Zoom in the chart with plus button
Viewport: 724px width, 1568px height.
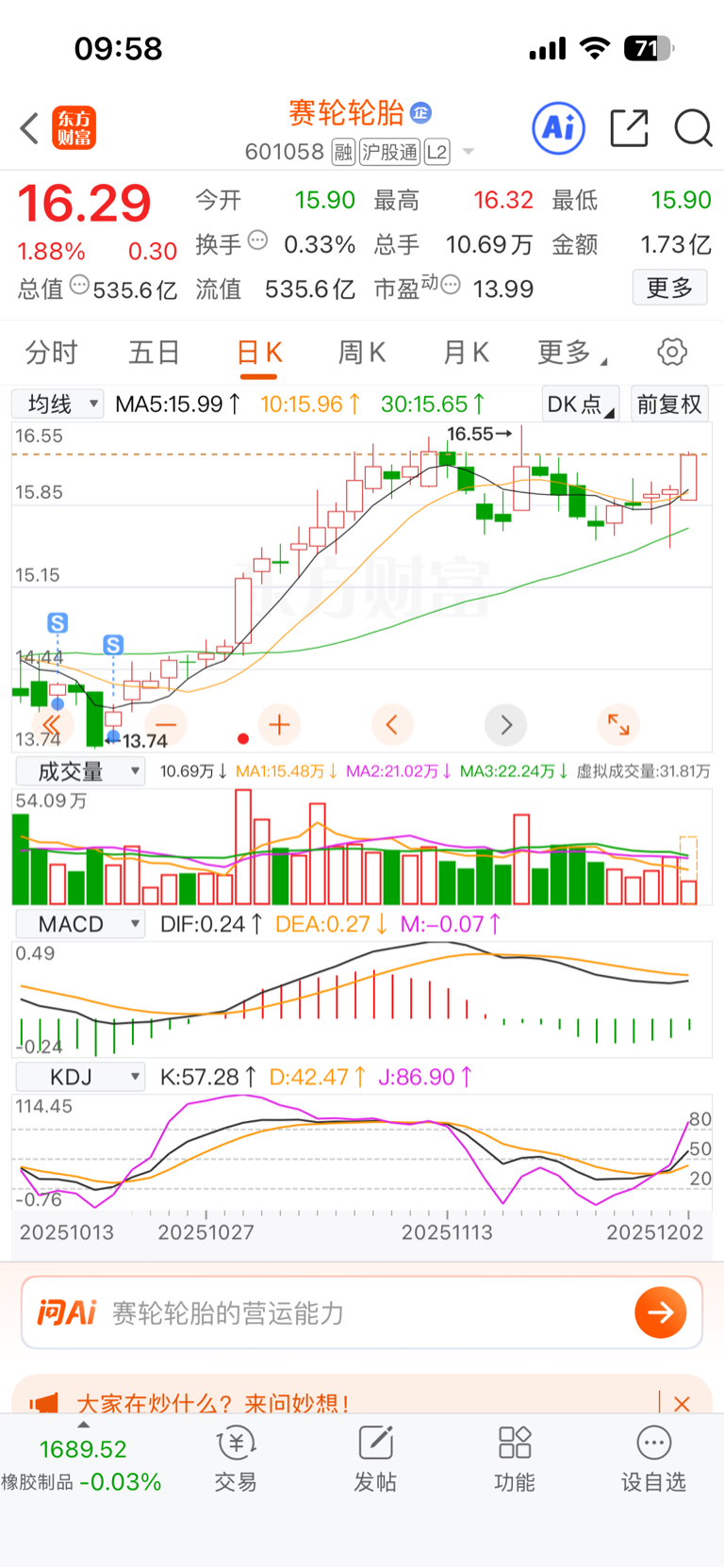(x=279, y=724)
